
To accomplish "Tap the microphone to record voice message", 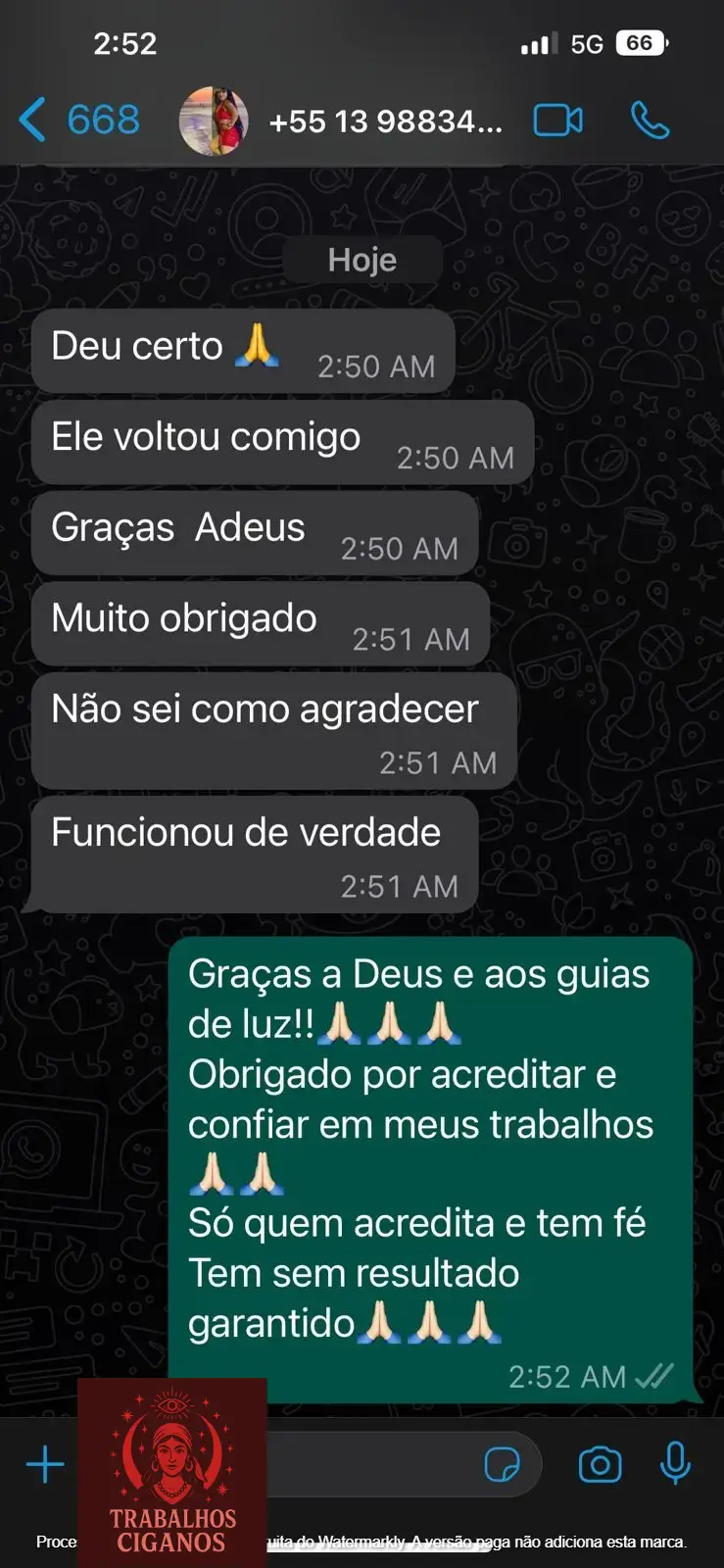I will click(x=675, y=1464).
